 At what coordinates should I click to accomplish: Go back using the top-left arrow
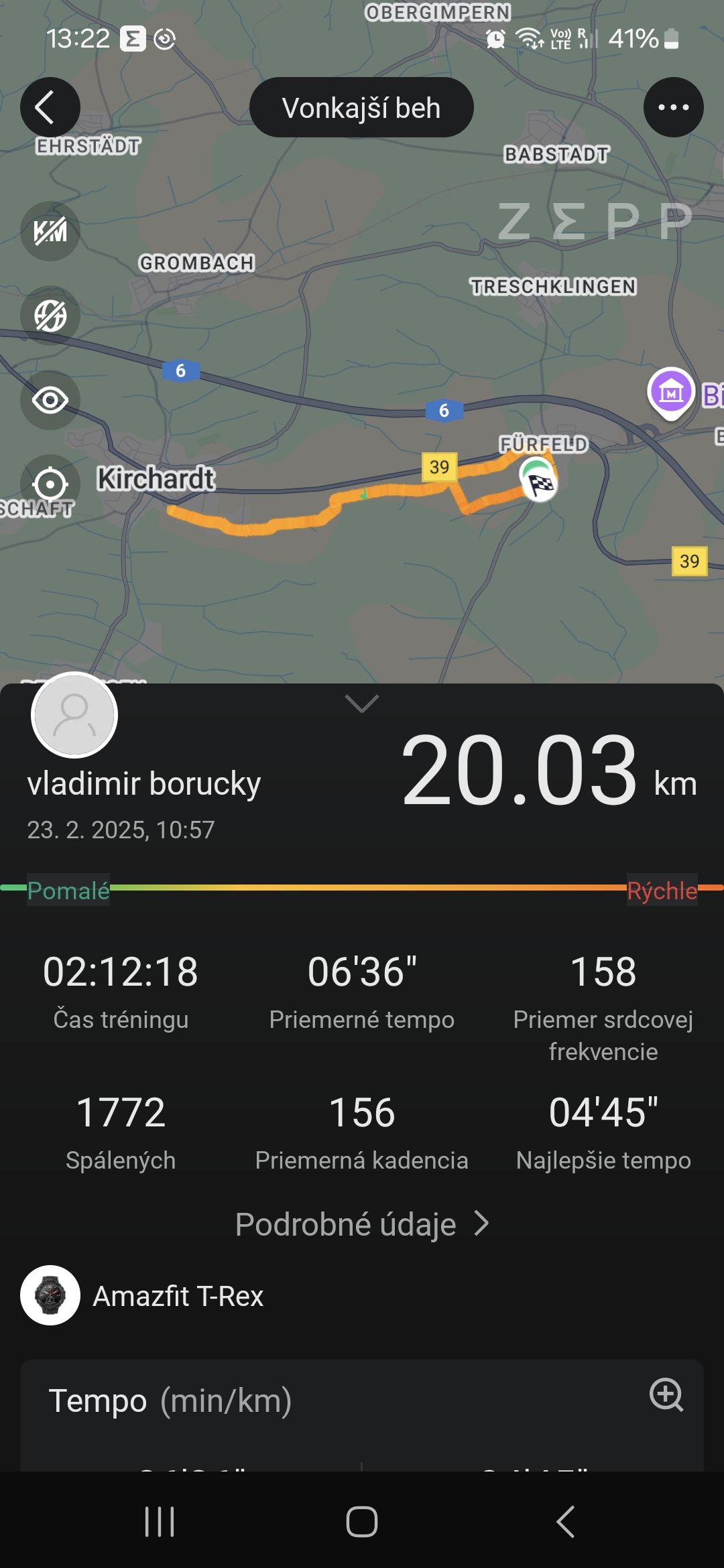(50, 107)
